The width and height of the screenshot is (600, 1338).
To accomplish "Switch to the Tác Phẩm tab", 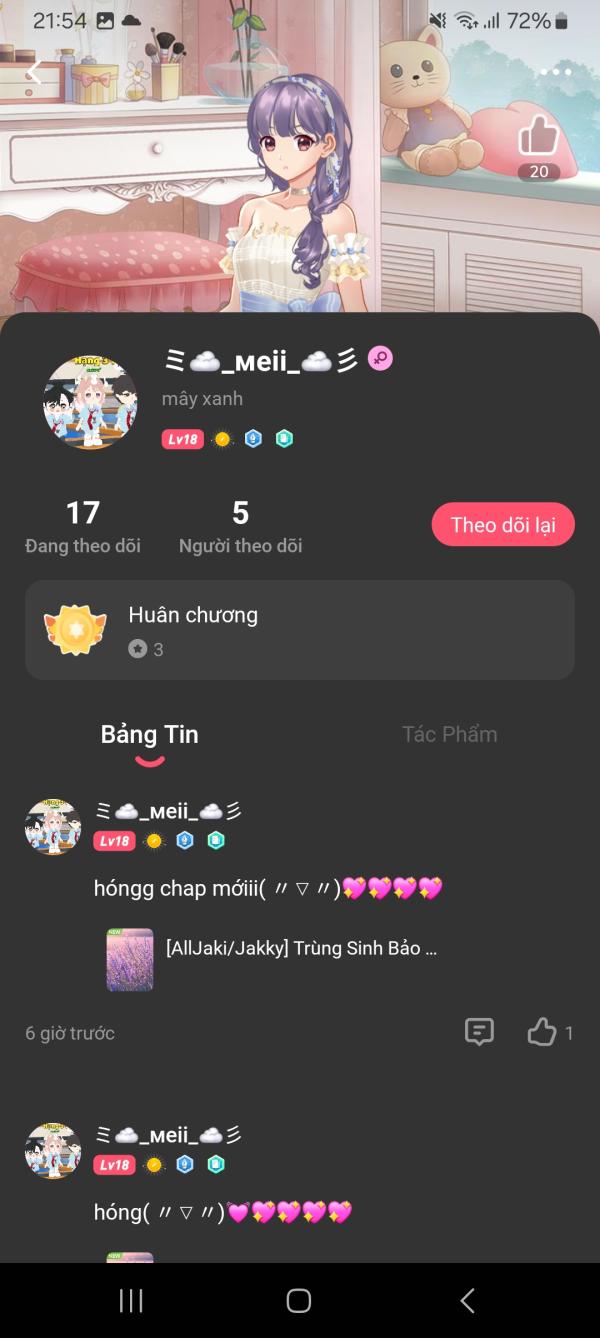I will pos(449,734).
